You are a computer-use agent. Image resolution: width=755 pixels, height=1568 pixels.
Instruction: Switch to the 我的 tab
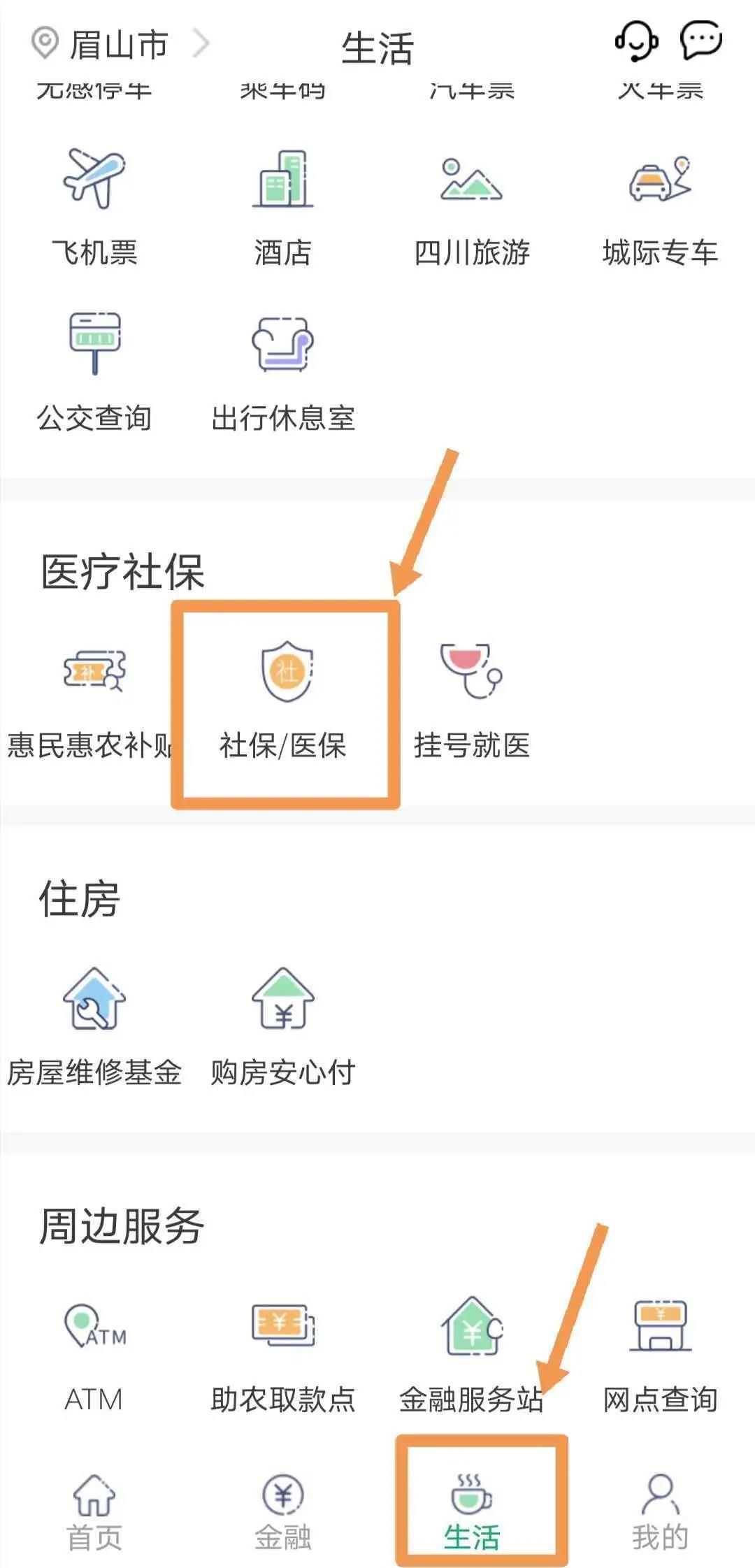pyautogui.click(x=661, y=1511)
